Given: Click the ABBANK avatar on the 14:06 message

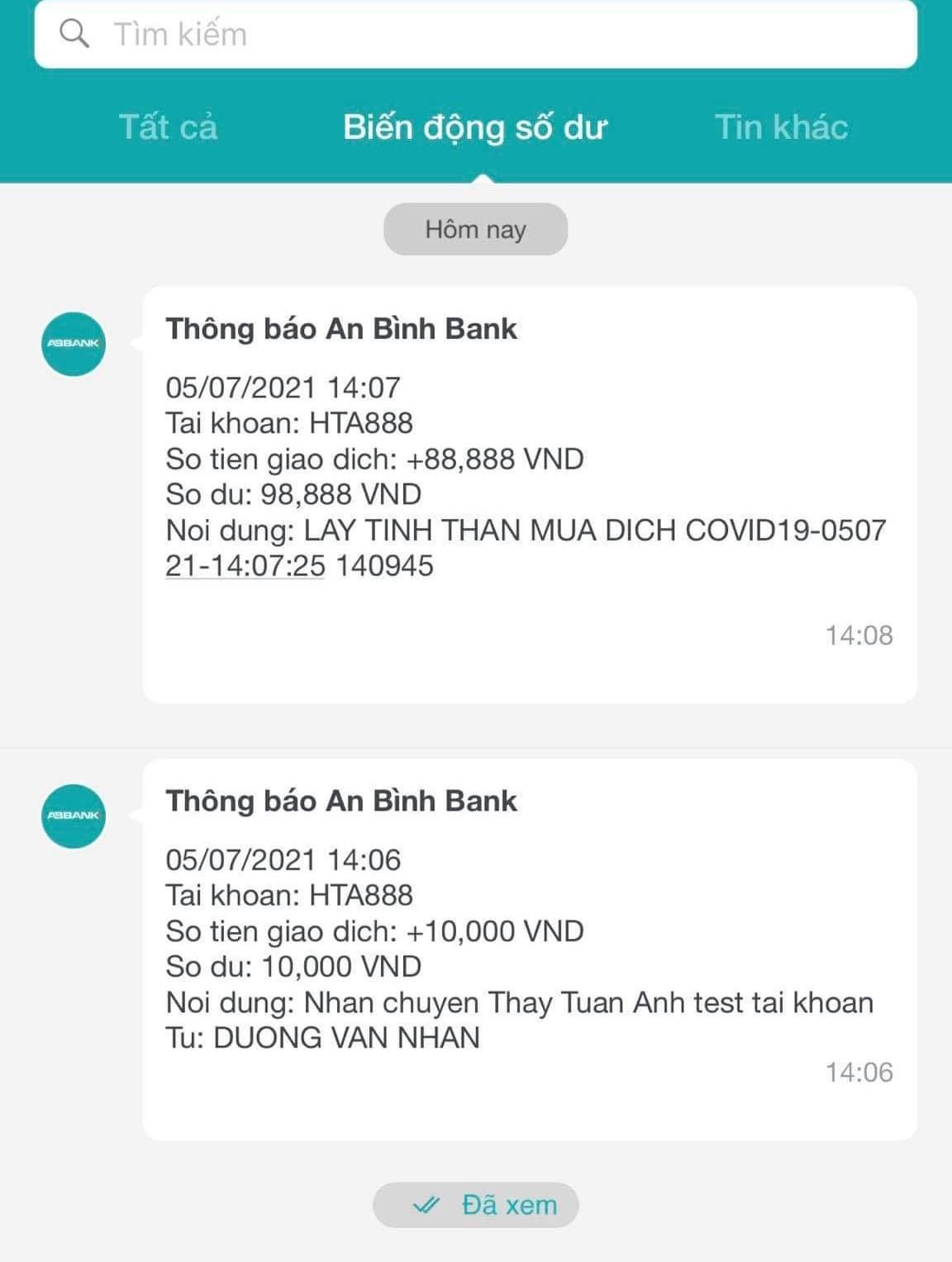Looking at the screenshot, I should (74, 817).
